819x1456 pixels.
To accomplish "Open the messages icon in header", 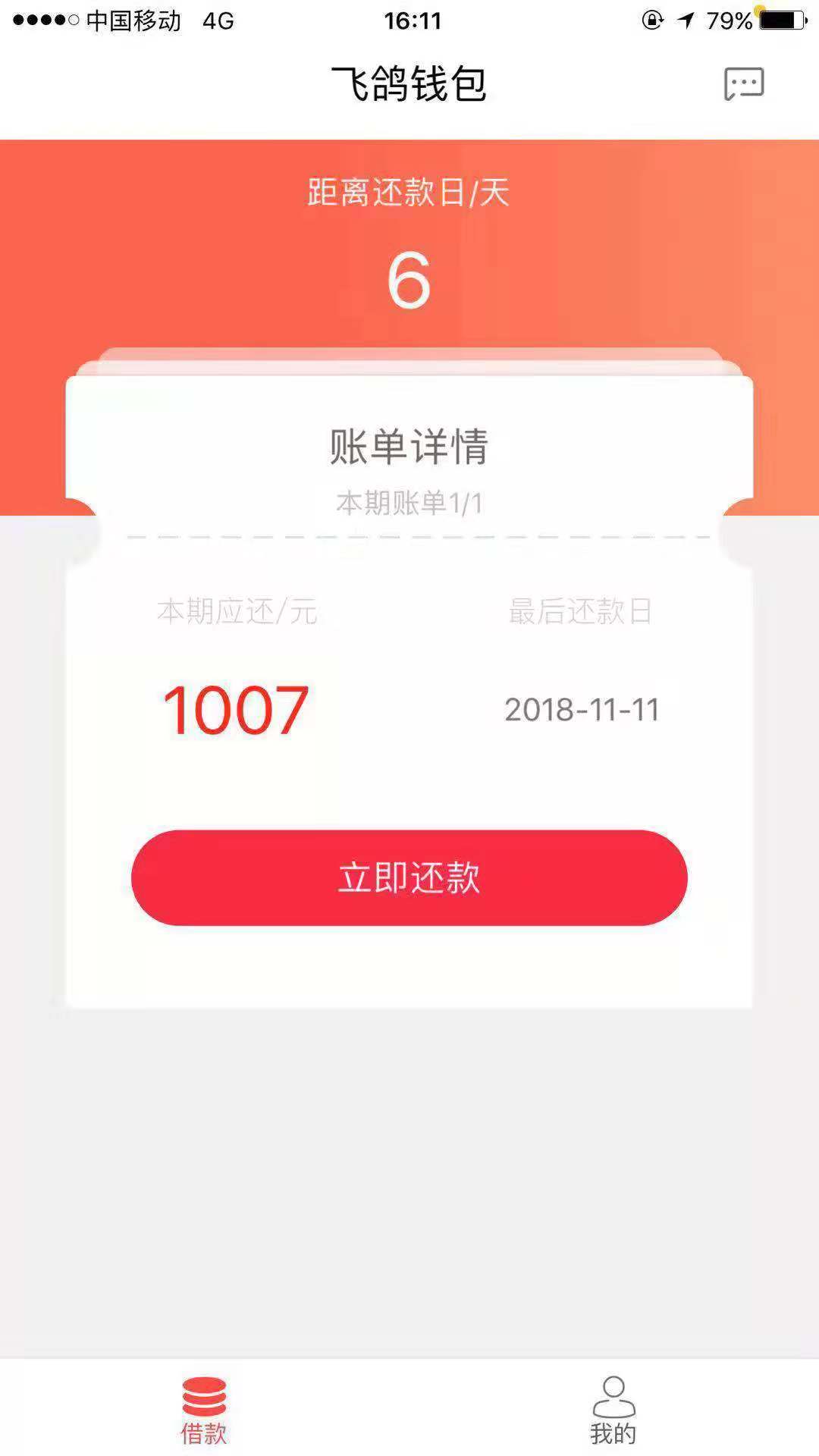I will [744, 83].
